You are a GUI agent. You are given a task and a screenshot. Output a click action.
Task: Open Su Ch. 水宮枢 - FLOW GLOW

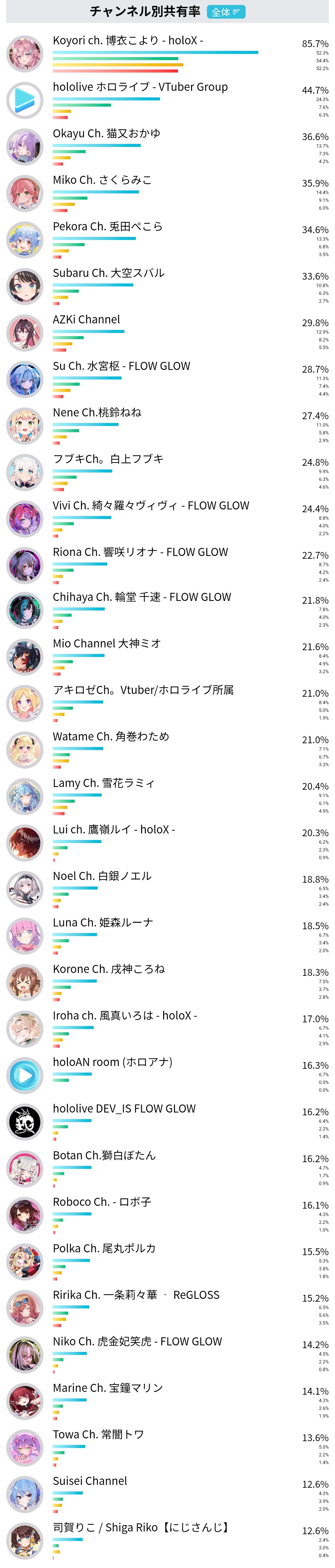(x=121, y=366)
